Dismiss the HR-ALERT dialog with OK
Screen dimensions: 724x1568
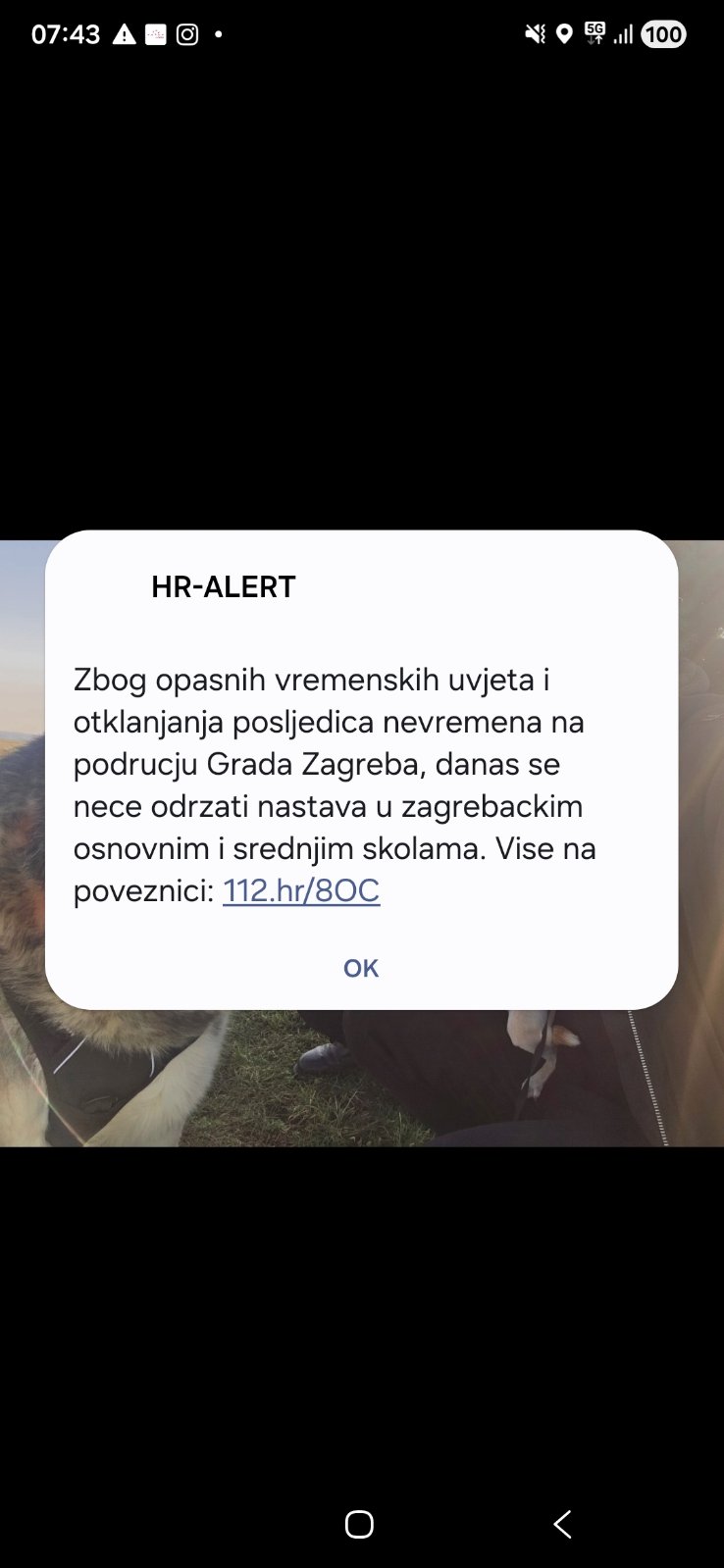(x=361, y=968)
